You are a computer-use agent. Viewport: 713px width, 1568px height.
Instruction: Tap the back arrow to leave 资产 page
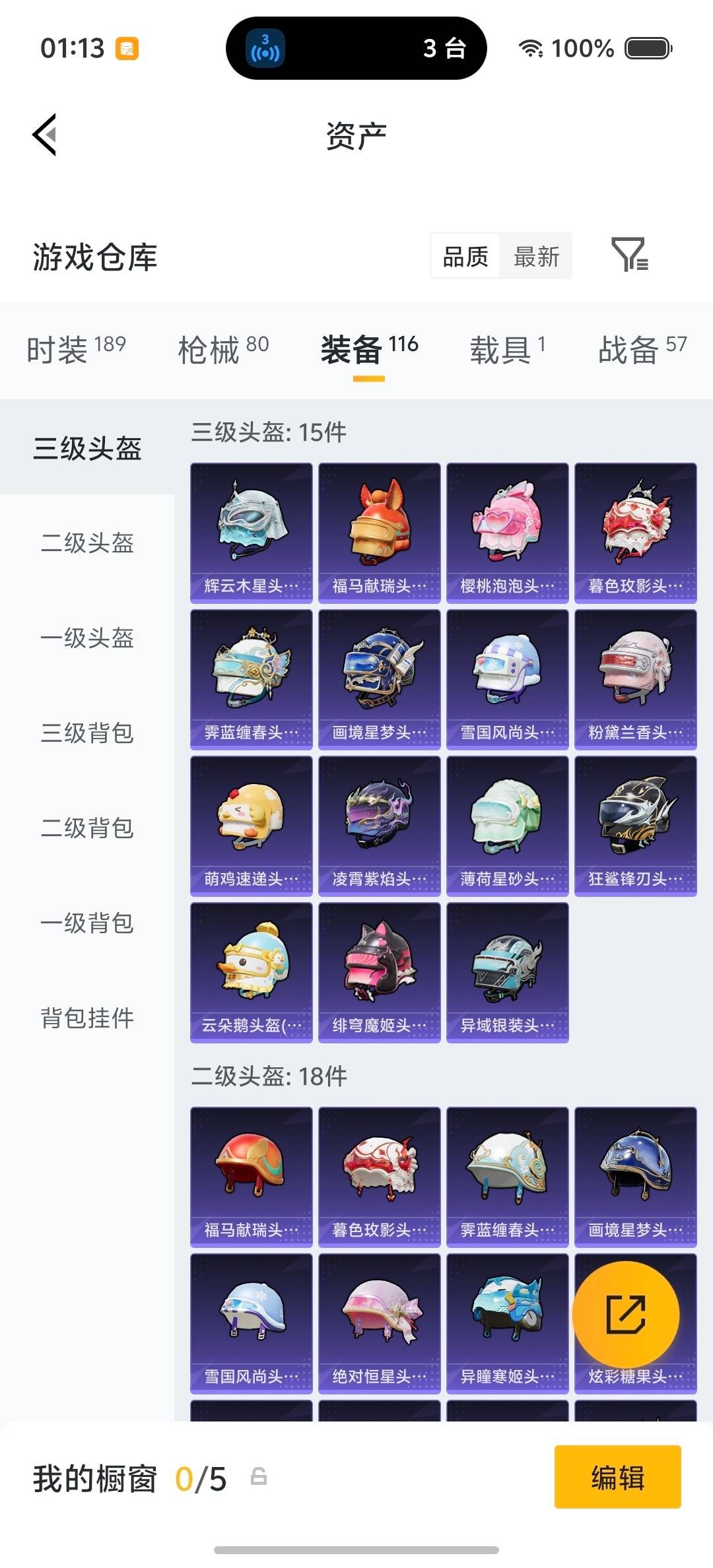pyautogui.click(x=45, y=135)
